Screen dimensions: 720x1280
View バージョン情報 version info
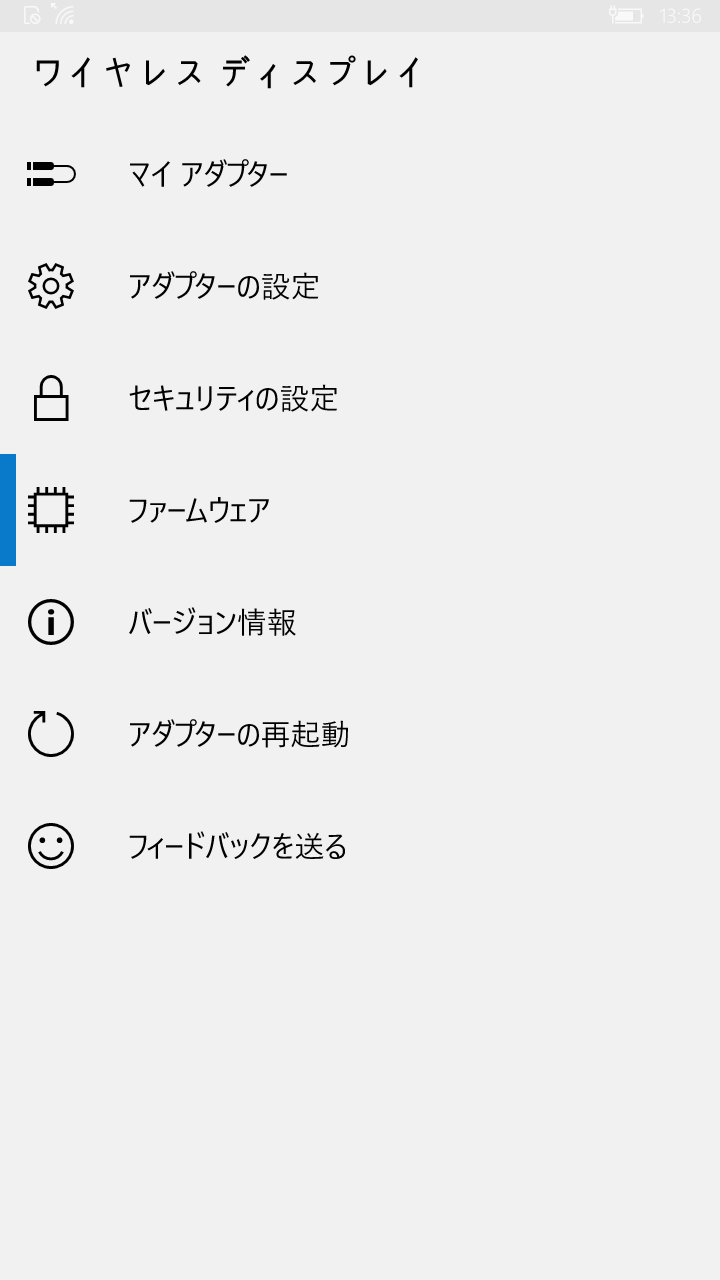[212, 623]
